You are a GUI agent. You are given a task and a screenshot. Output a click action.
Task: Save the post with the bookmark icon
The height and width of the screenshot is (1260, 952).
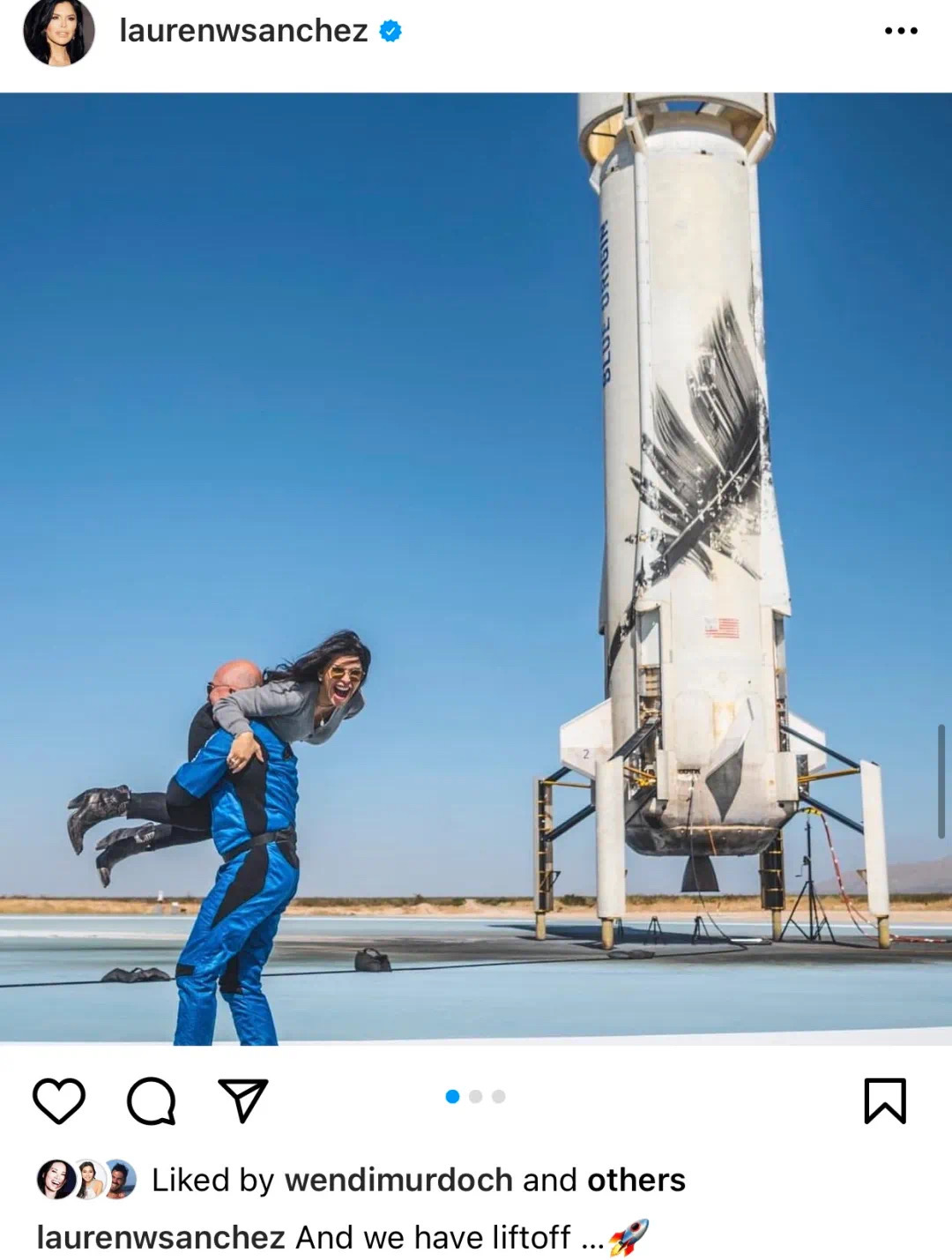tap(884, 1100)
